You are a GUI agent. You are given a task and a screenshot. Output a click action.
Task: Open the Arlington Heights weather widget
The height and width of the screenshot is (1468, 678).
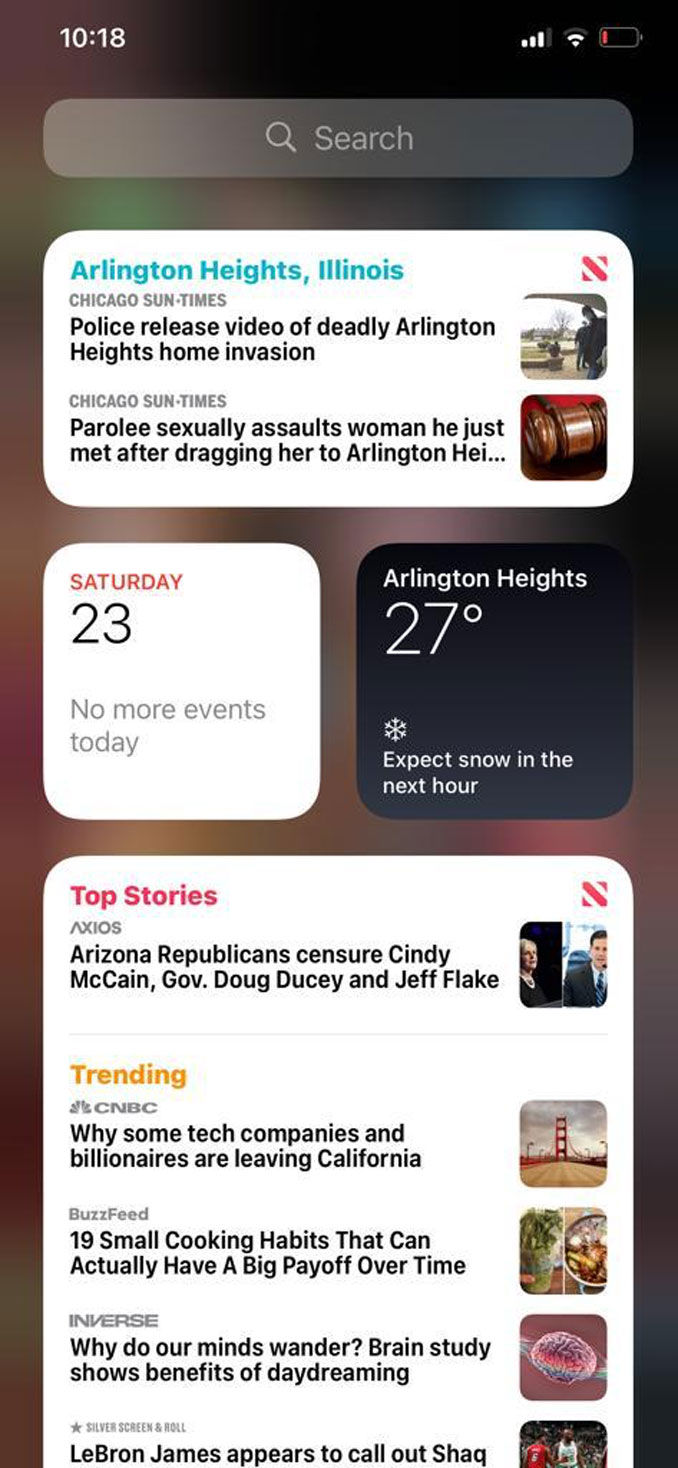point(495,681)
